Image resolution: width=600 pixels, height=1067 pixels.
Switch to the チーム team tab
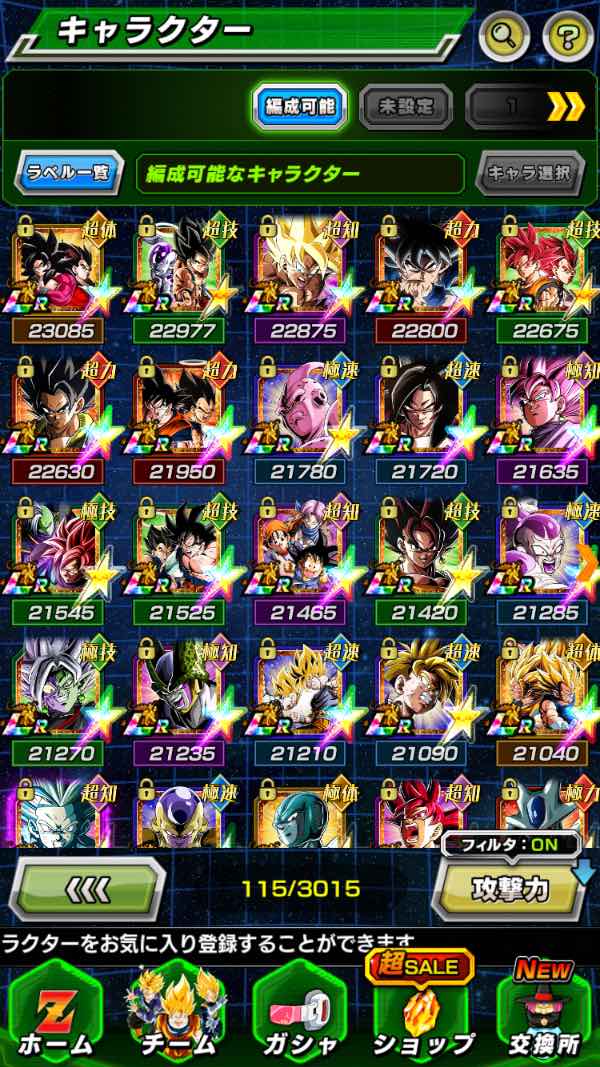177,1012
